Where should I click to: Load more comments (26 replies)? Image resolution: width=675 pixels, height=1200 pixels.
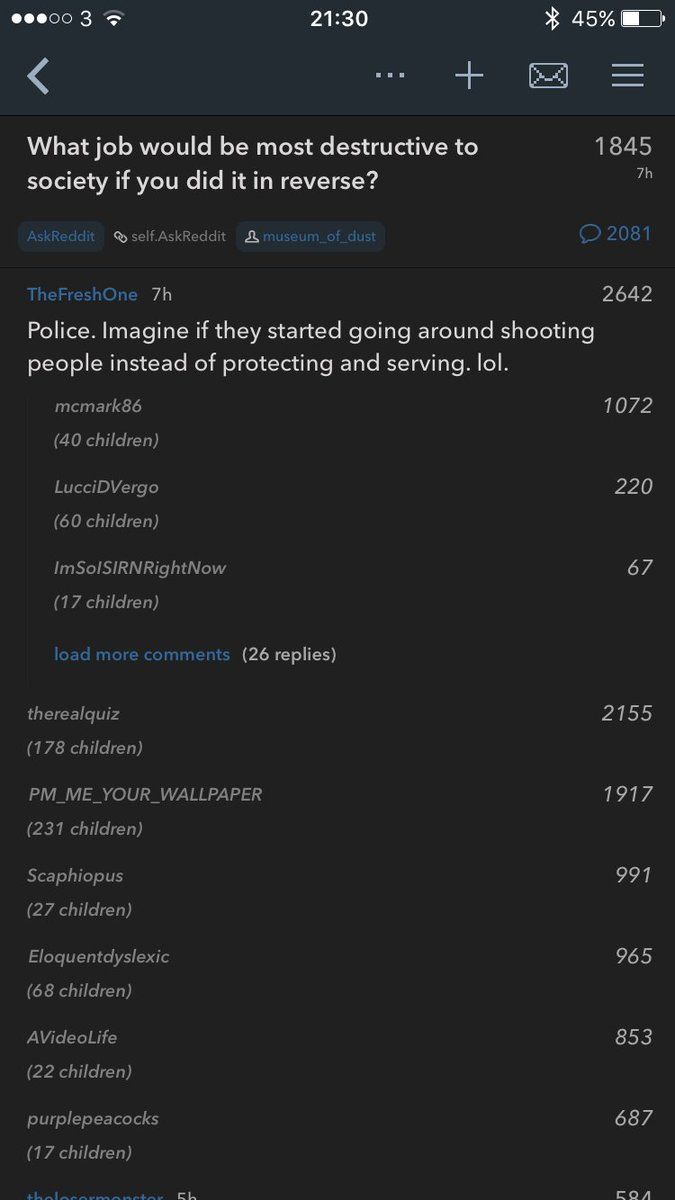142,654
